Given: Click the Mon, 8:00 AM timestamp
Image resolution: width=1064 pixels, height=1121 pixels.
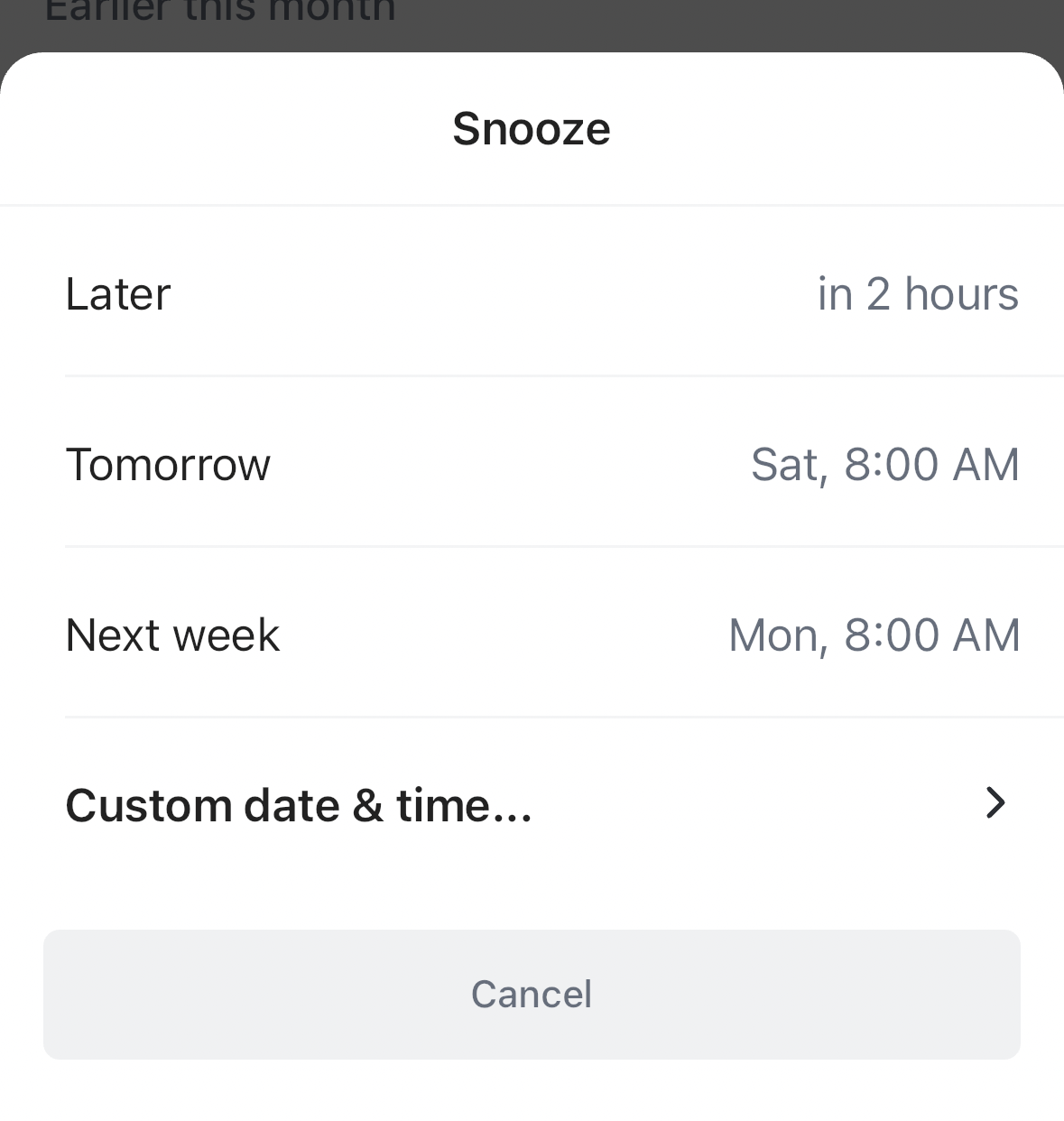Looking at the screenshot, I should (874, 635).
